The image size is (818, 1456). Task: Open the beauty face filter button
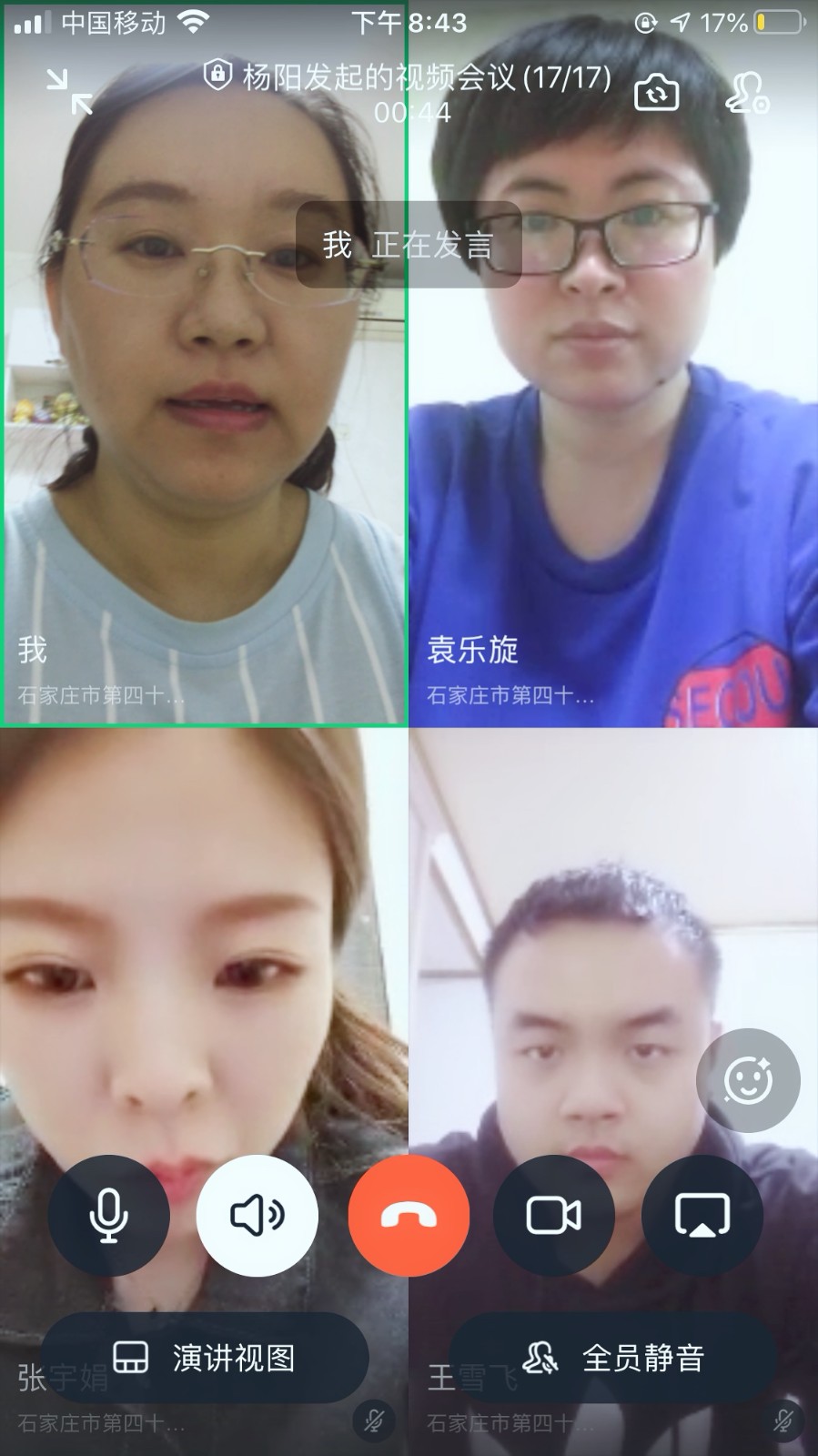(748, 1080)
